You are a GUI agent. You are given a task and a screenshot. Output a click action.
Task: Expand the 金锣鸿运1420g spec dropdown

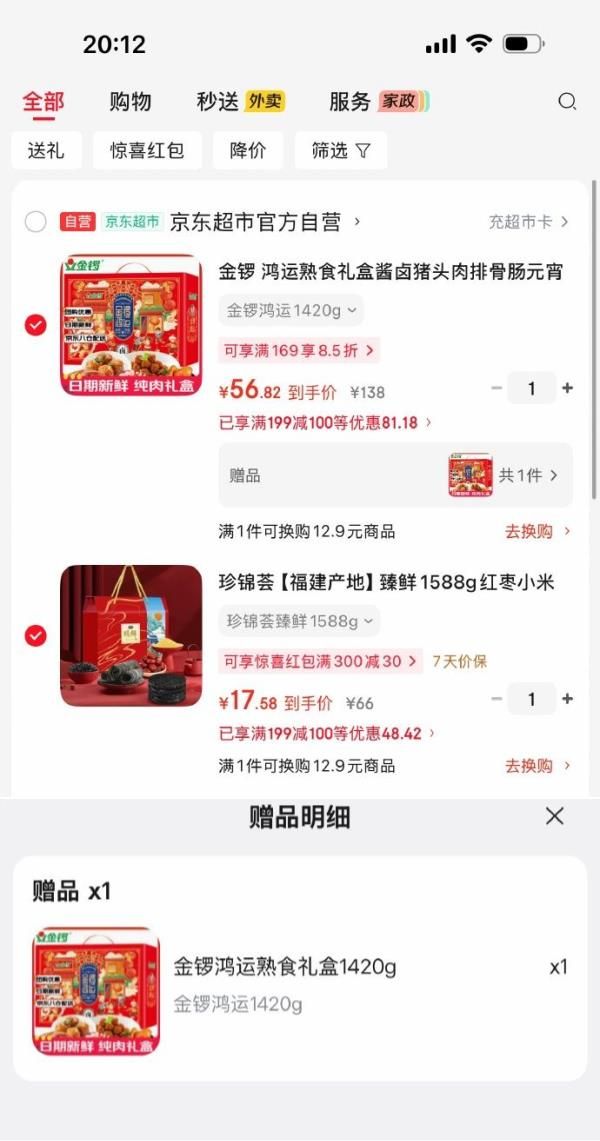pos(291,310)
